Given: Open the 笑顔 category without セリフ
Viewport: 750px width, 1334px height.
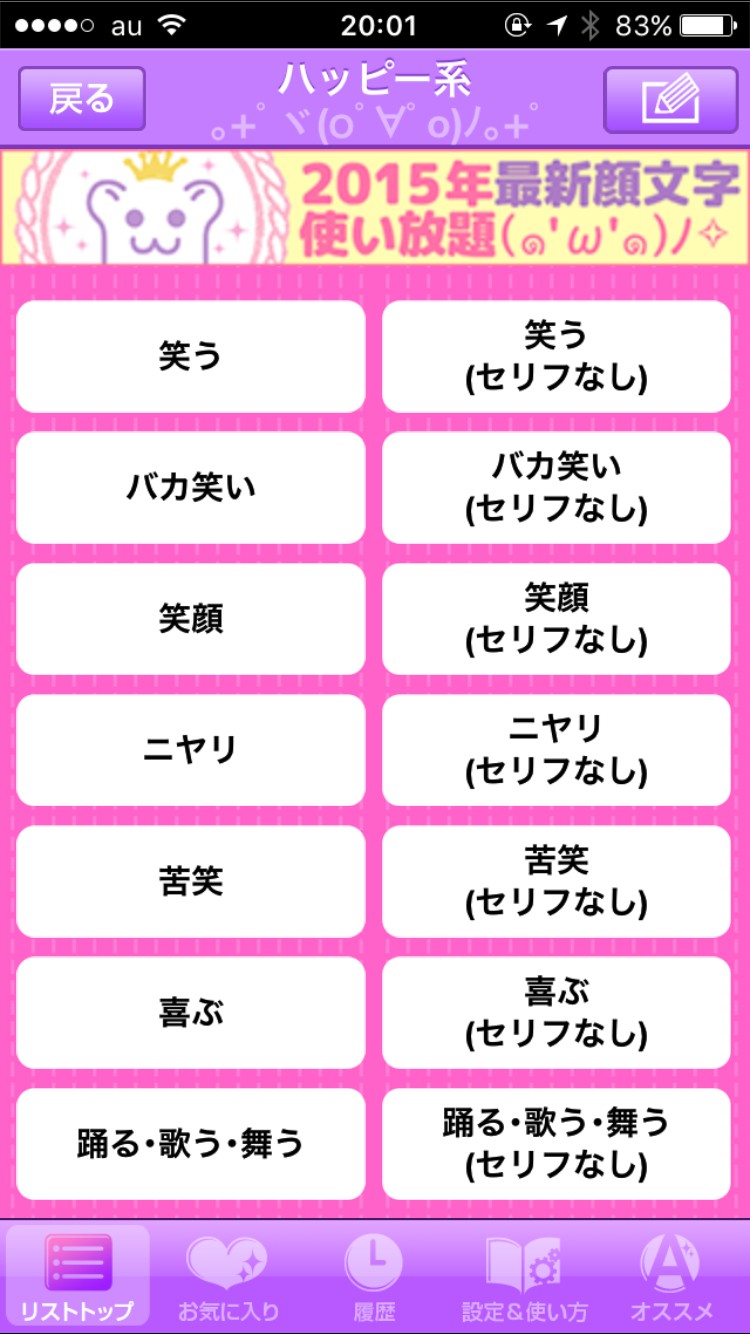Looking at the screenshot, I should [190, 619].
